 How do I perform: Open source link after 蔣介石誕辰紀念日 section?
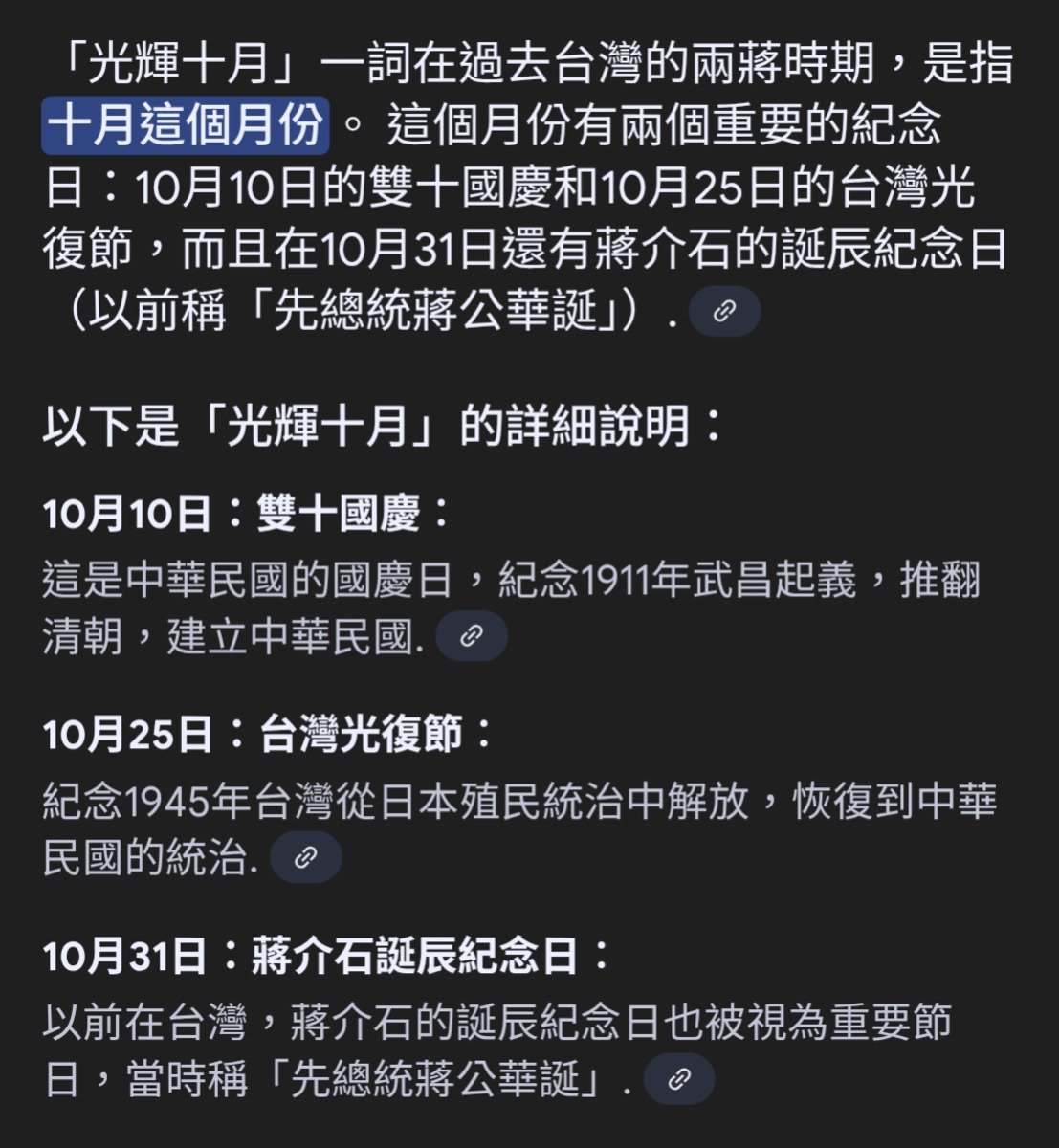[678, 1080]
